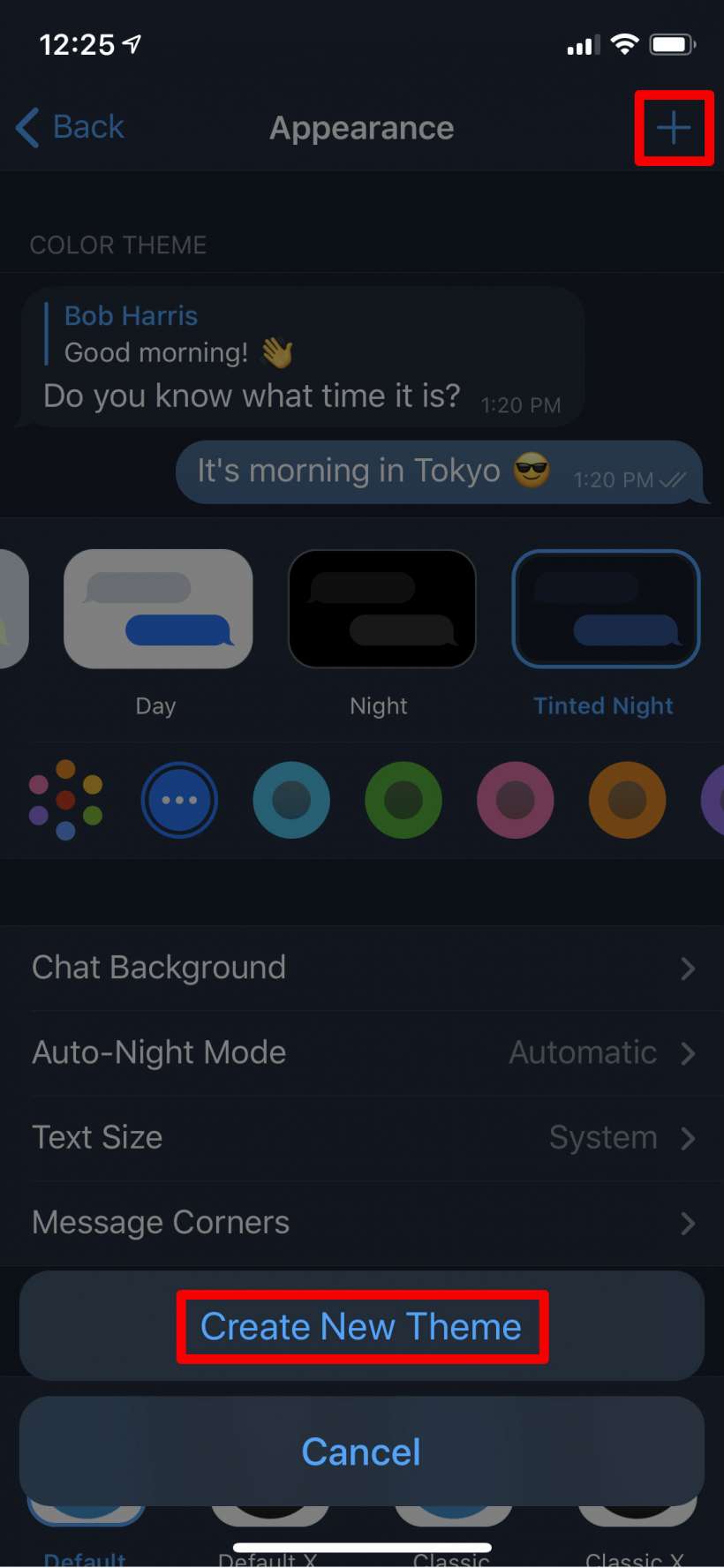Open the multicolor custom color picker
The height and width of the screenshot is (1568, 724).
[x=65, y=800]
